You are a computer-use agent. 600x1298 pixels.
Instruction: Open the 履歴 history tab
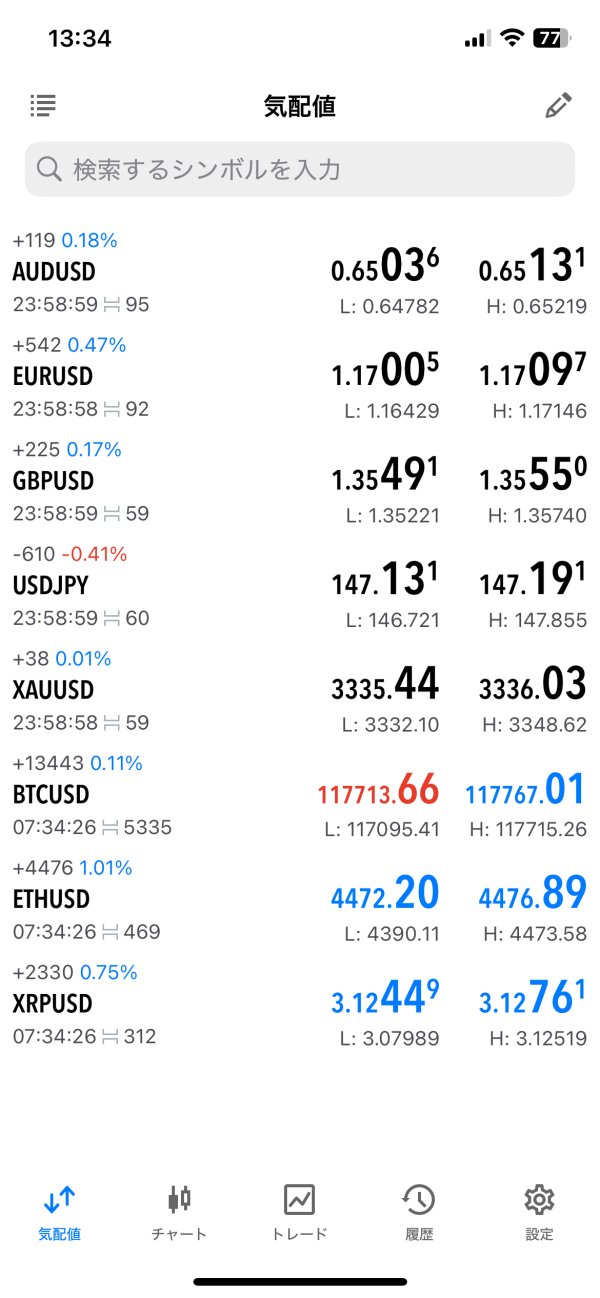(x=419, y=1212)
